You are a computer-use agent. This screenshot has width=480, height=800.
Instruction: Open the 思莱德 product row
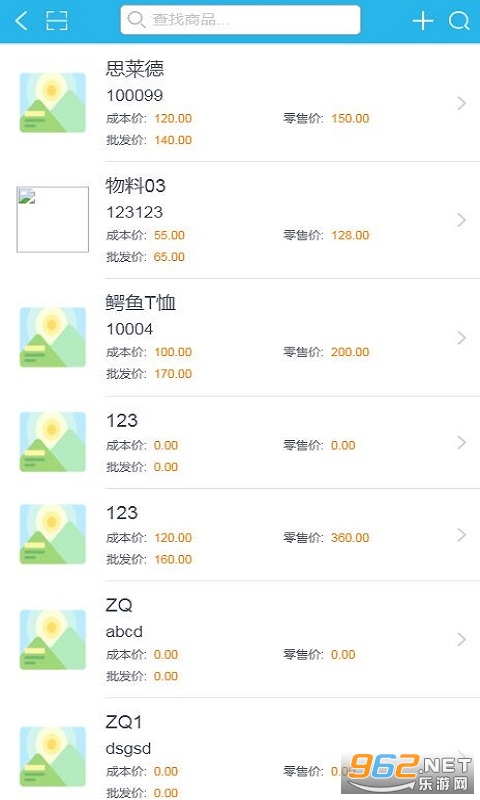coord(240,103)
